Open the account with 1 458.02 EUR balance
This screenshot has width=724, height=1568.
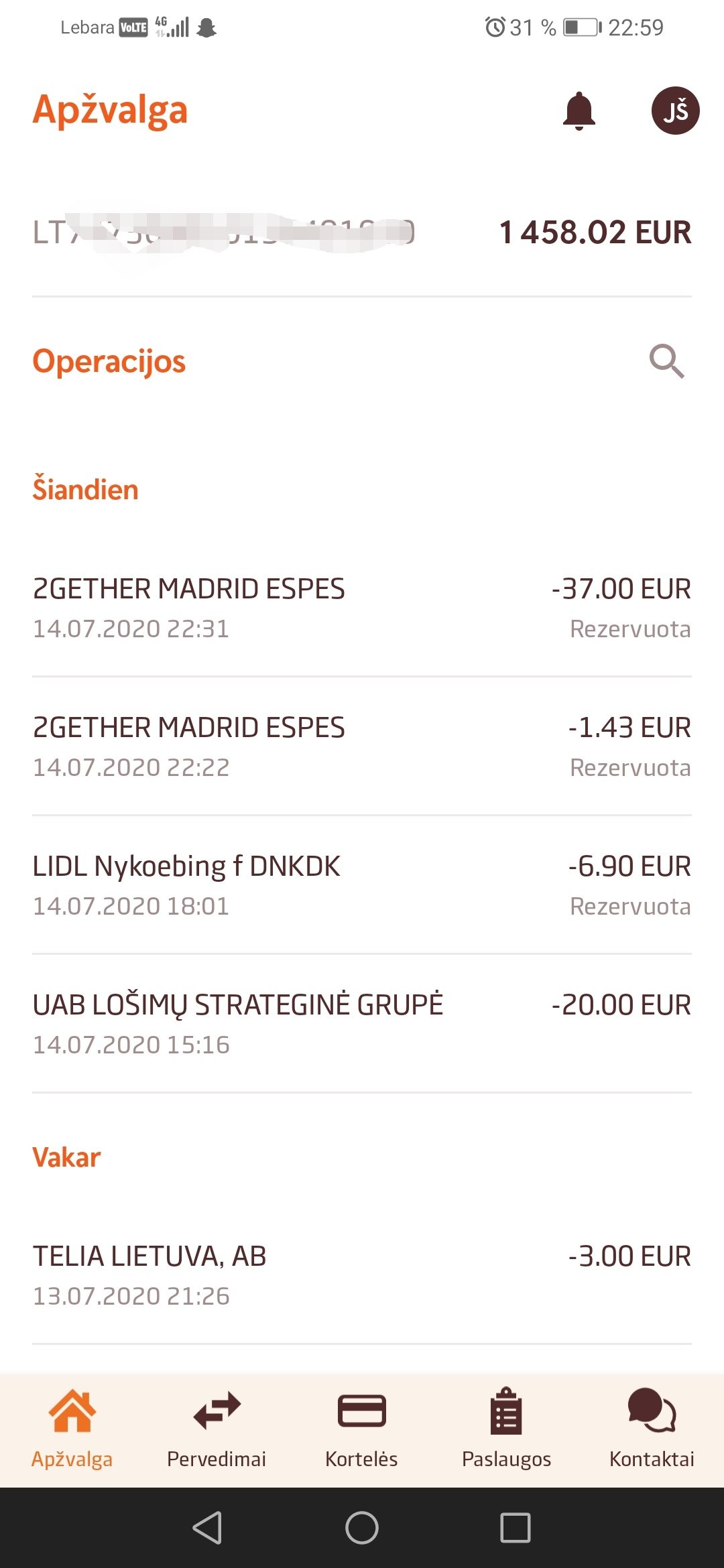(x=362, y=233)
